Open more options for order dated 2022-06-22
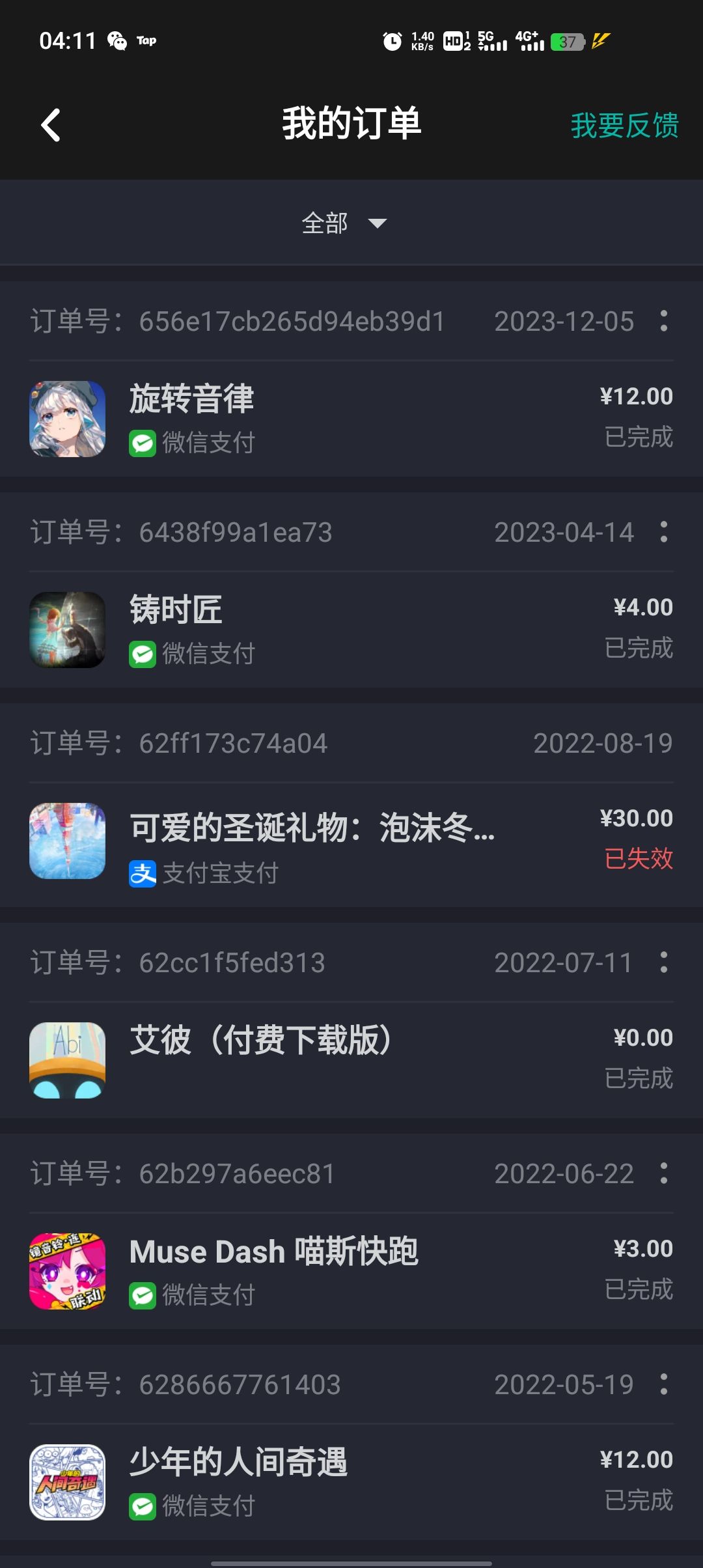703x1568 pixels. coord(663,1173)
